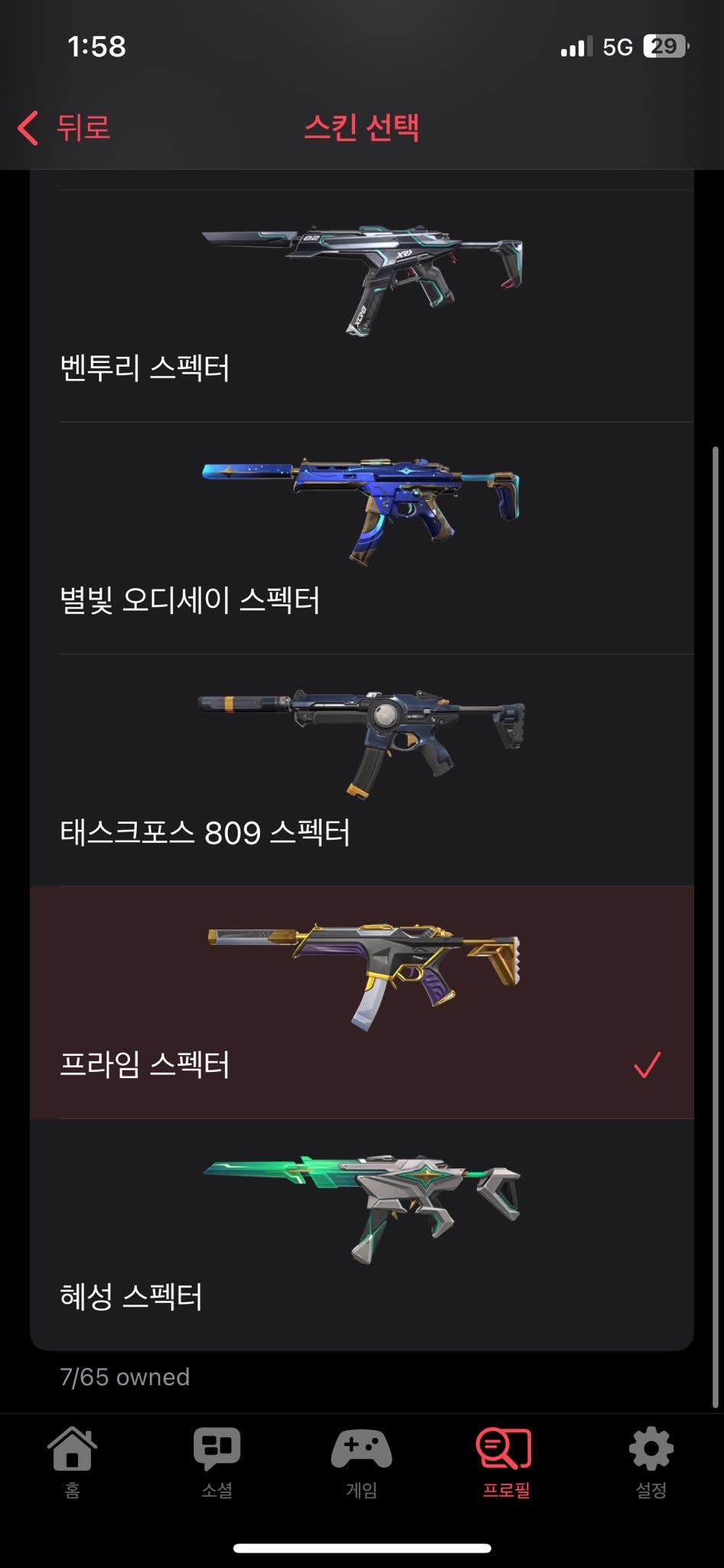Screen dimensions: 724x1568
Task: Open the 소셜 tab
Action: click(217, 1461)
